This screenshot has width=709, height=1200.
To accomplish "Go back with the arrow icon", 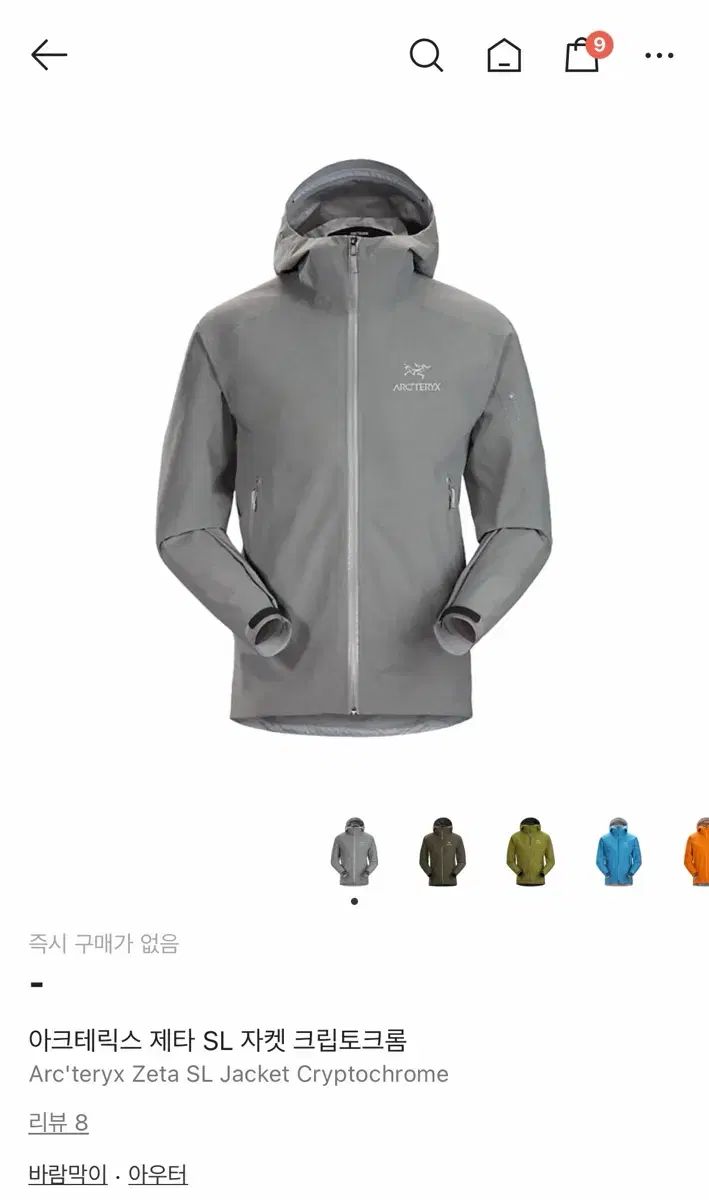I will (48, 56).
